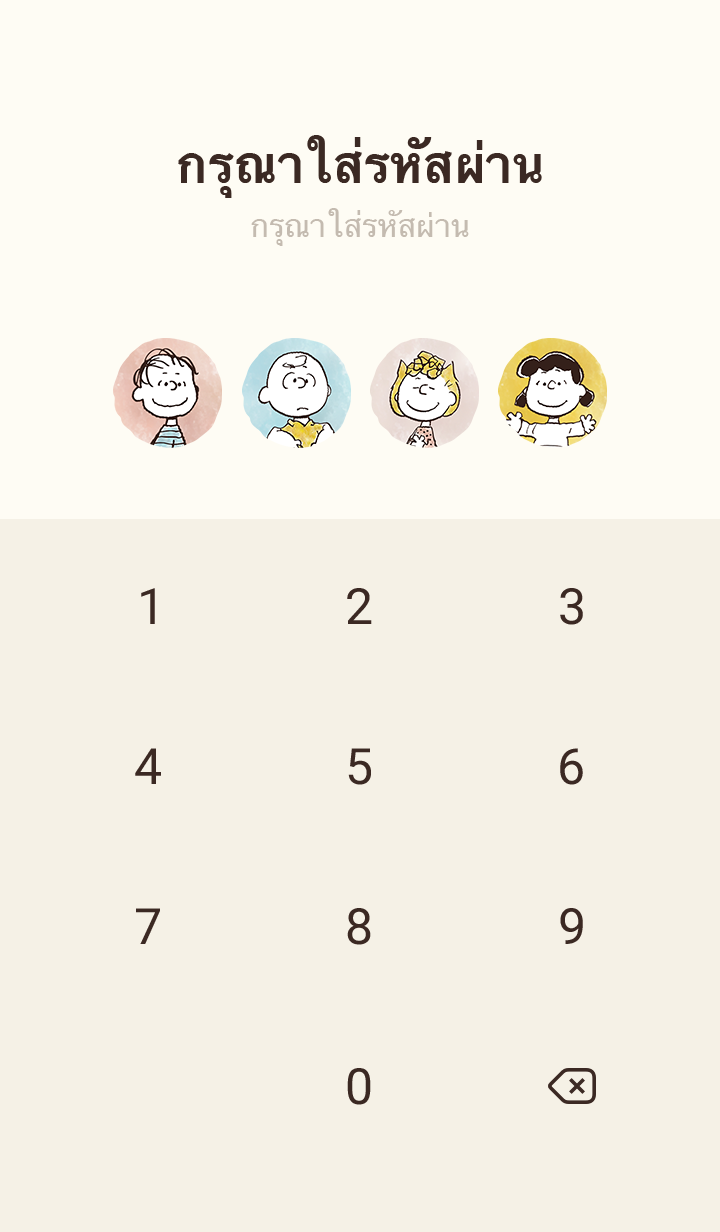
Task: Tap the 7 key on the keypad
Action: tap(148, 927)
